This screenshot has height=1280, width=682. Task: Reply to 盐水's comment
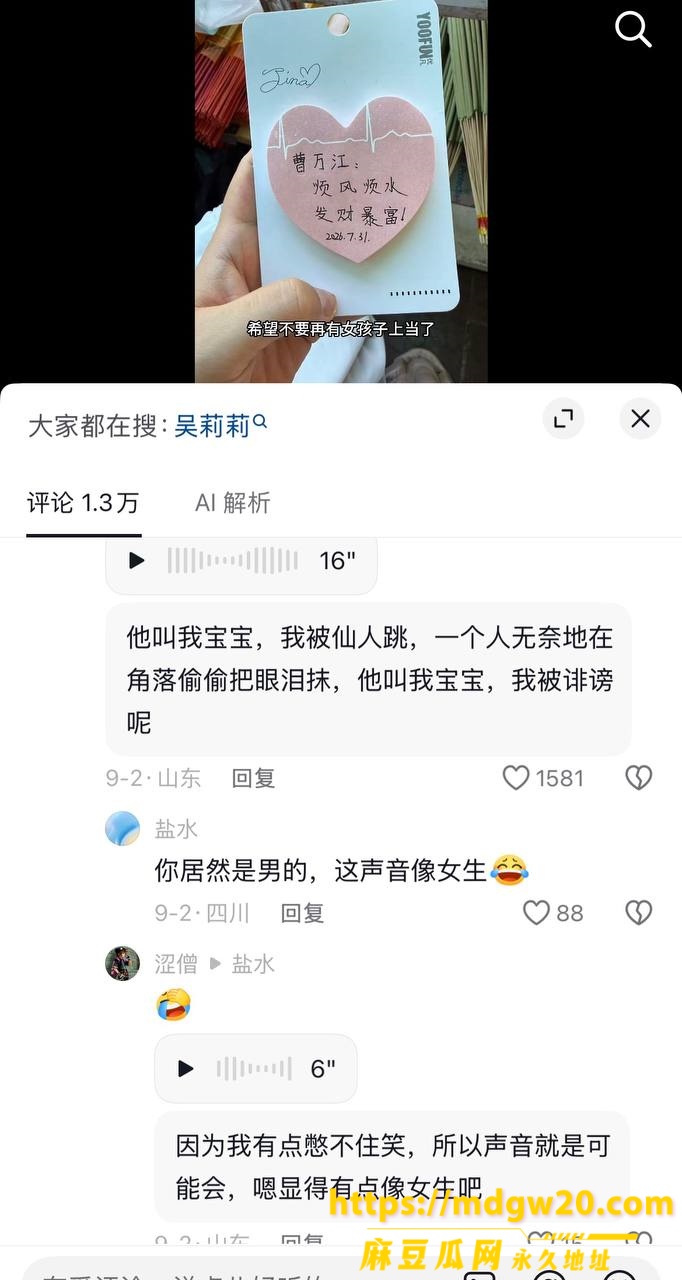302,913
